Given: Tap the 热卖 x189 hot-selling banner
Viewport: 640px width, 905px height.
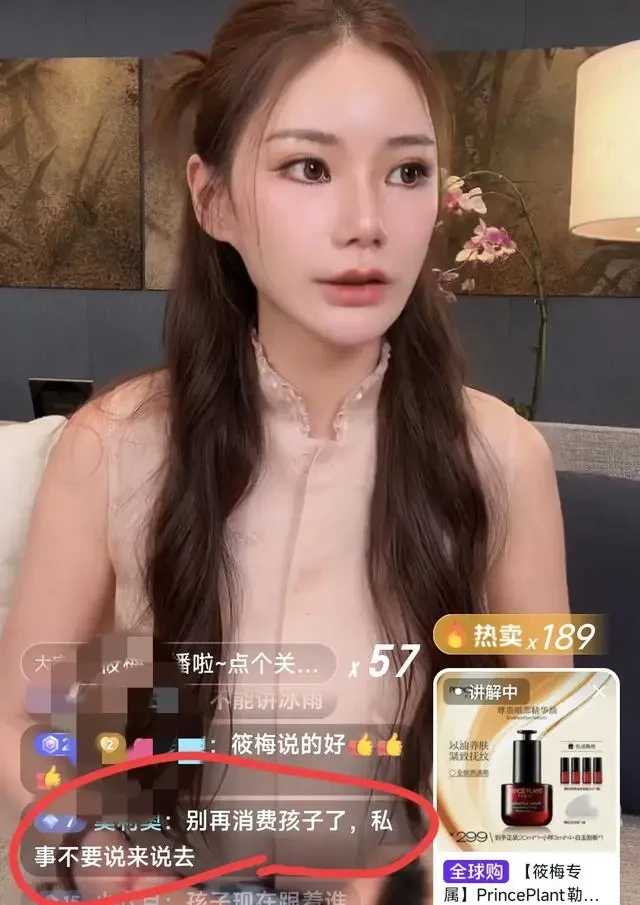Looking at the screenshot, I should (518, 635).
